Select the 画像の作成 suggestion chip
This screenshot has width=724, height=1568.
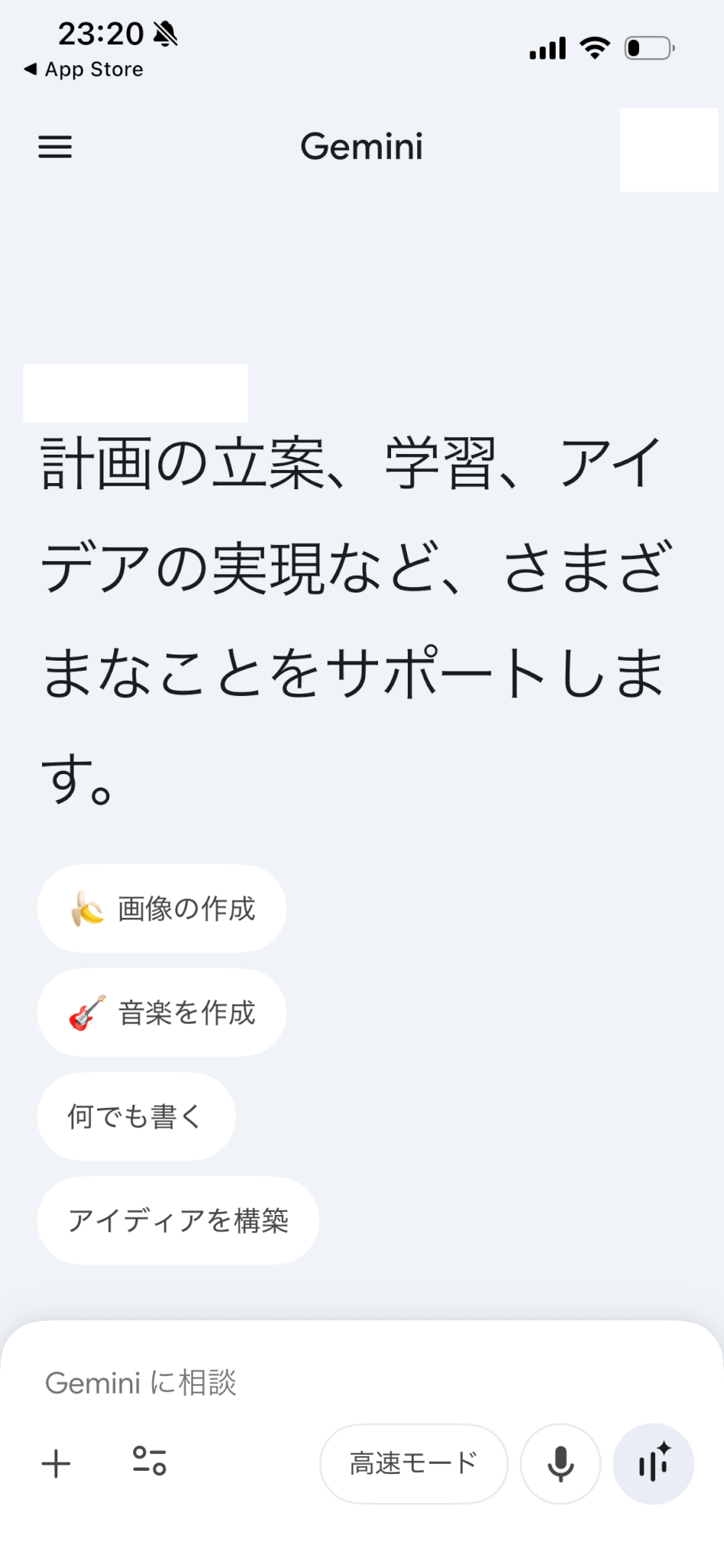pyautogui.click(x=161, y=909)
